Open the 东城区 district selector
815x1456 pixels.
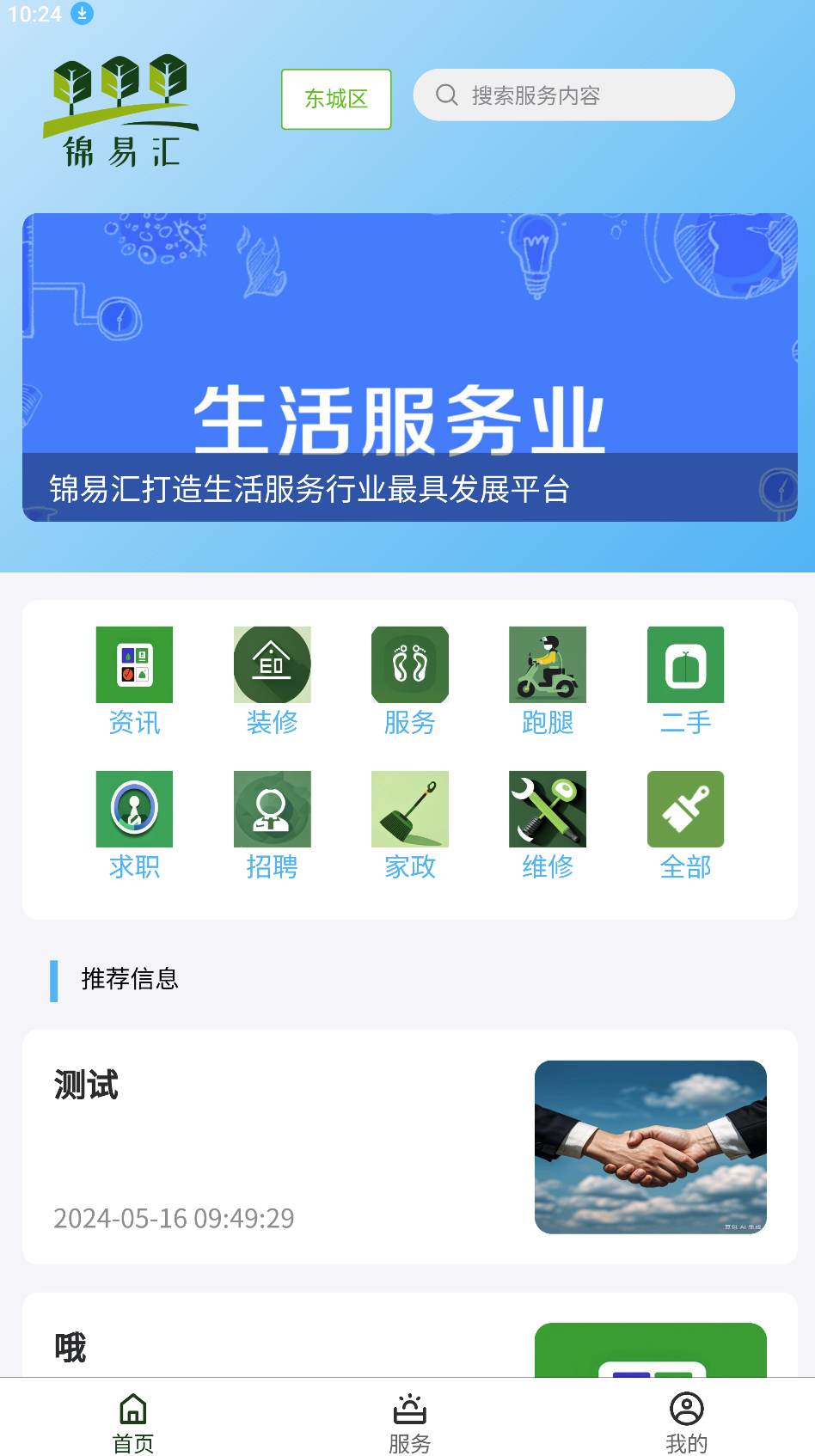pyautogui.click(x=335, y=99)
